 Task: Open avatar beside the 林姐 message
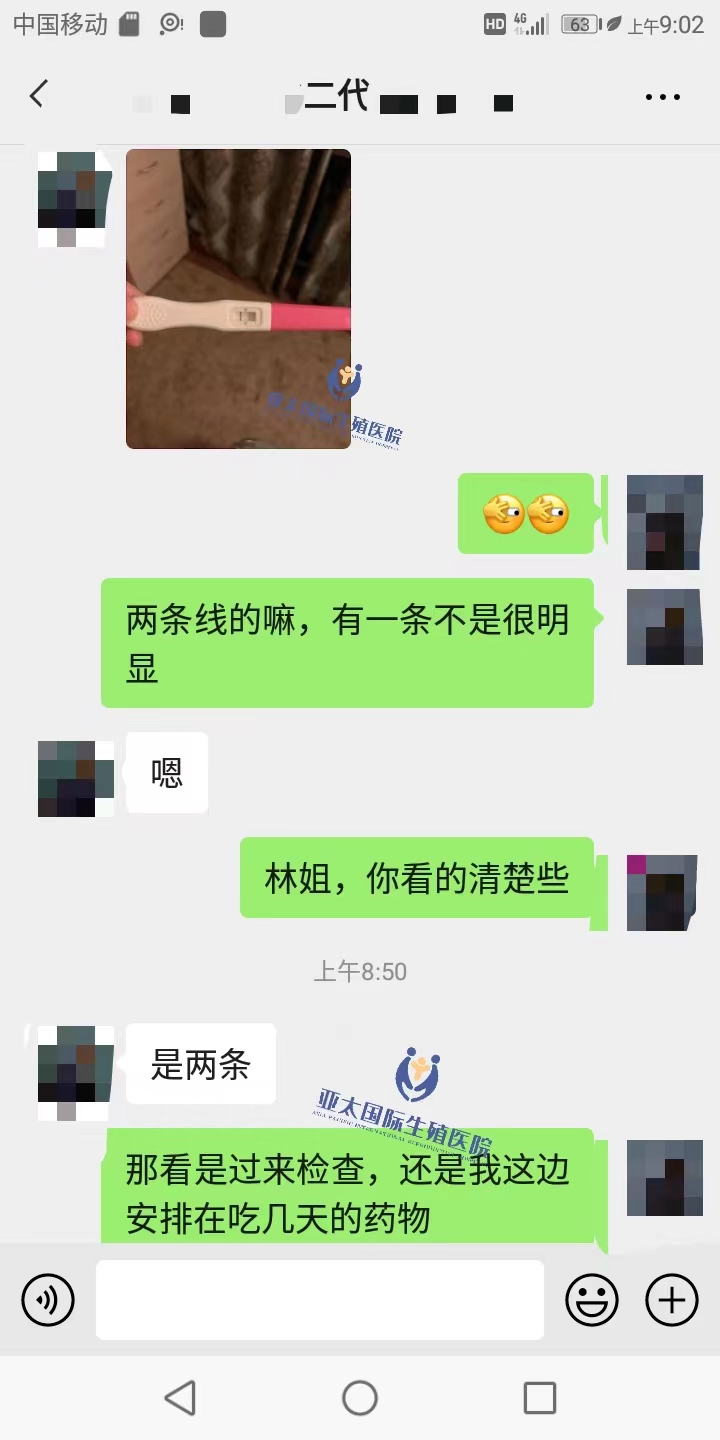(663, 893)
